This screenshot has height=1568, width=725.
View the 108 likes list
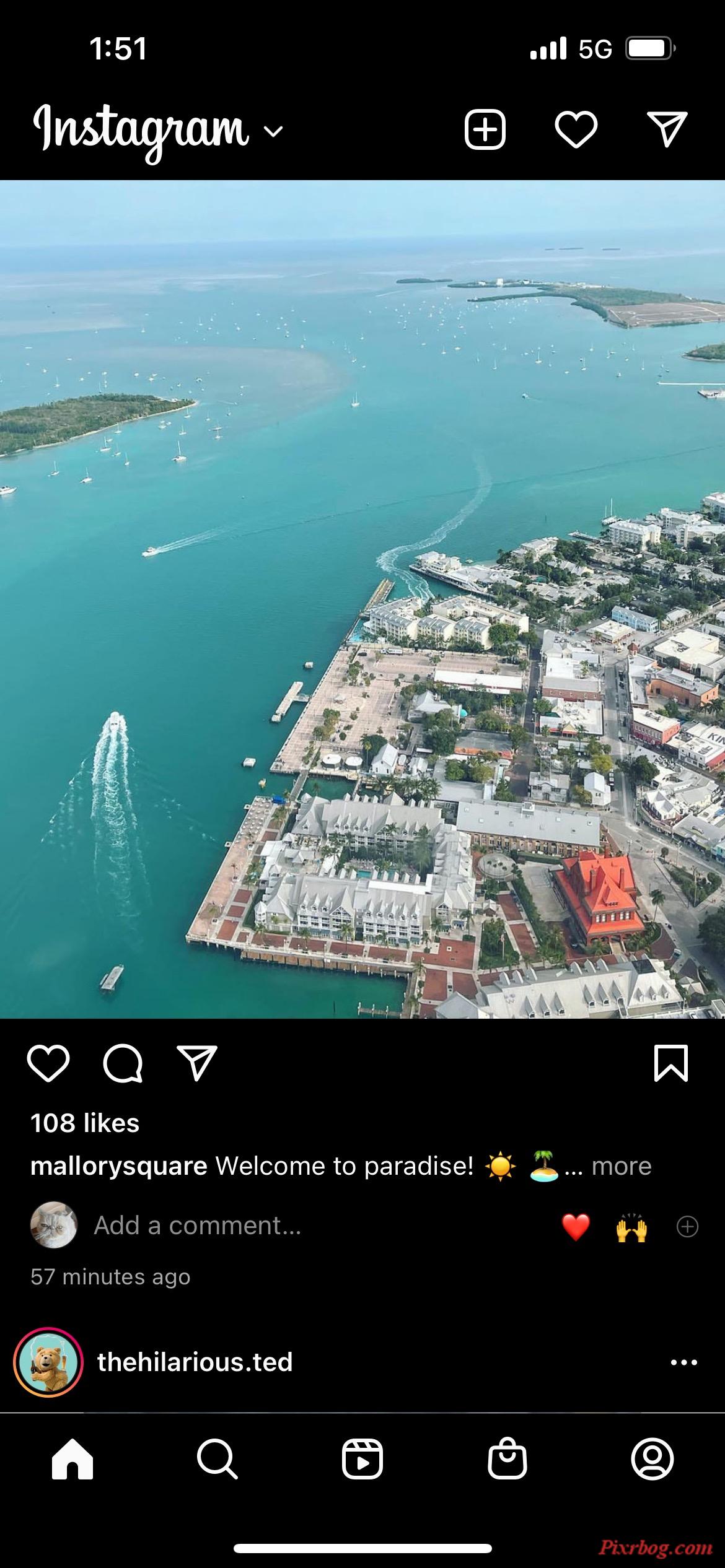pyautogui.click(x=85, y=1123)
